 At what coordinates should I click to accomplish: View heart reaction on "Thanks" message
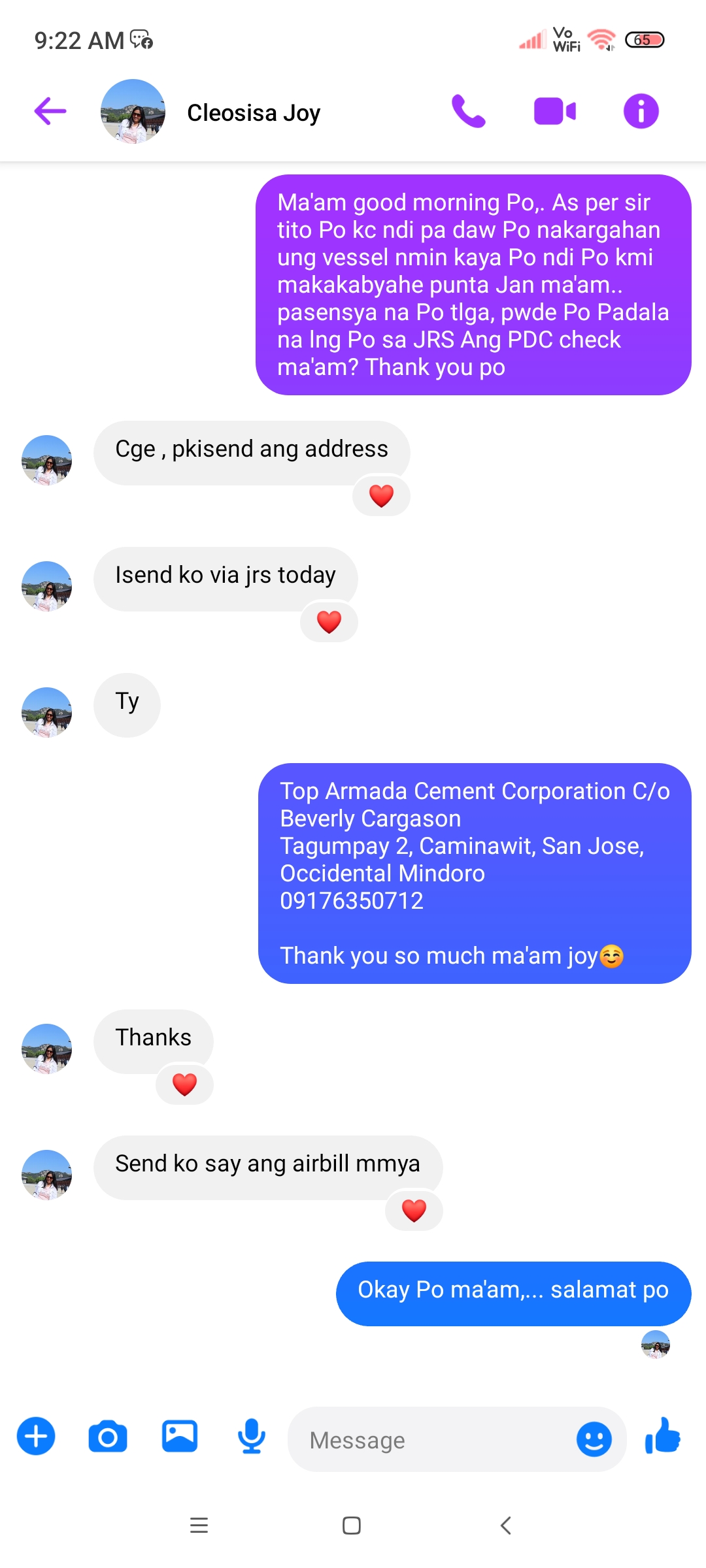tap(184, 1085)
